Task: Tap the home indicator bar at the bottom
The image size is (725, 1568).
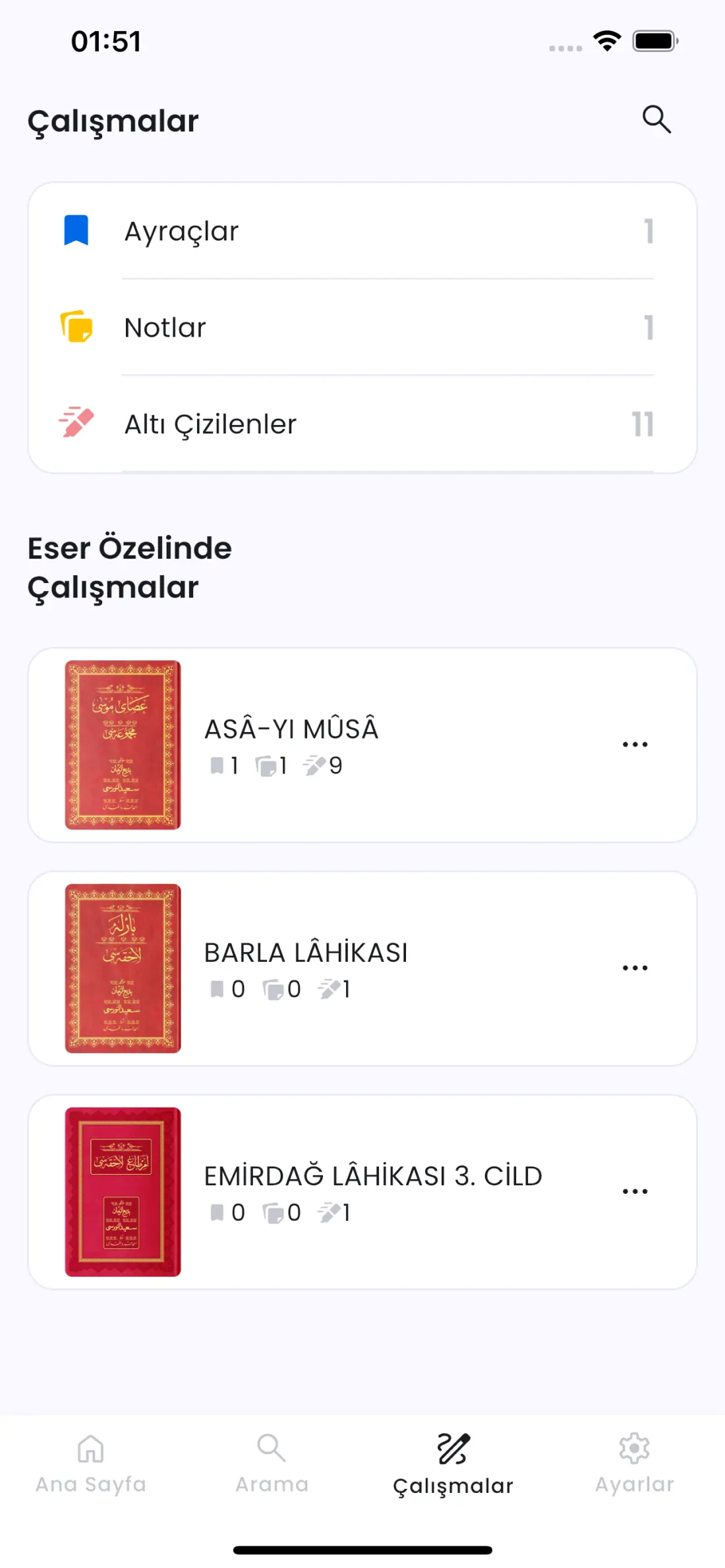Action: (x=362, y=1550)
